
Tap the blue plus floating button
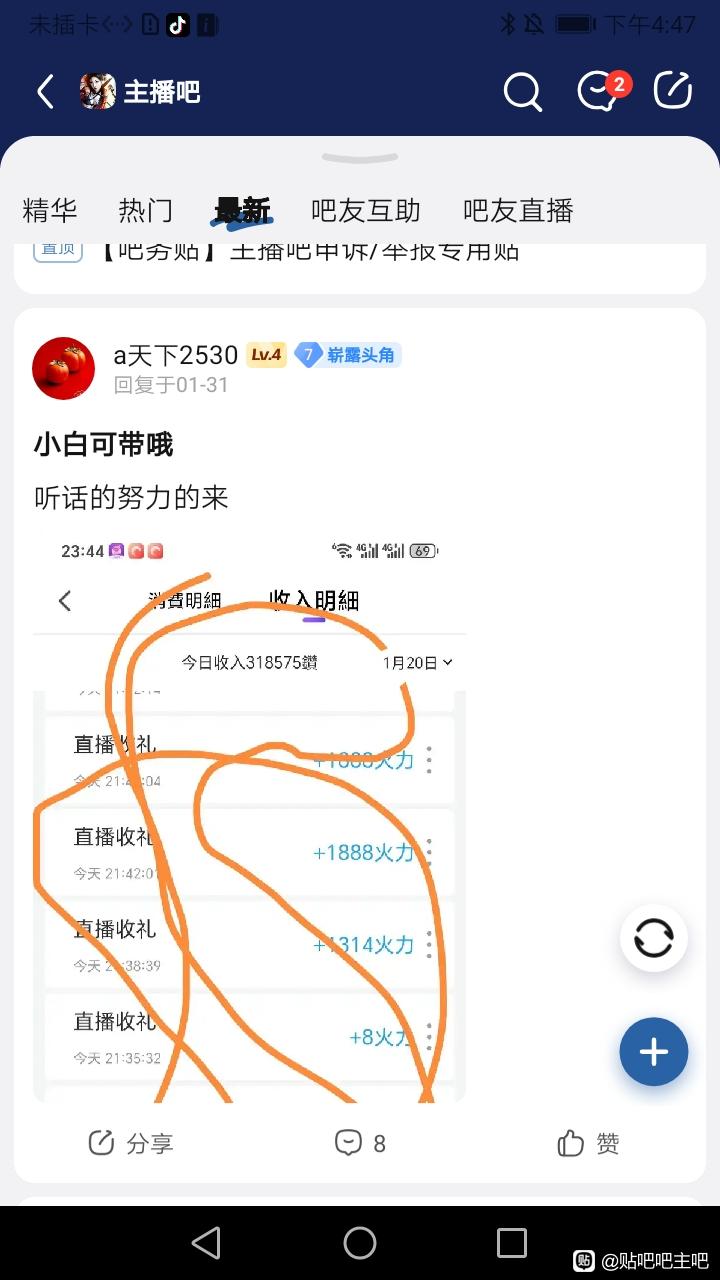pyautogui.click(x=653, y=1052)
